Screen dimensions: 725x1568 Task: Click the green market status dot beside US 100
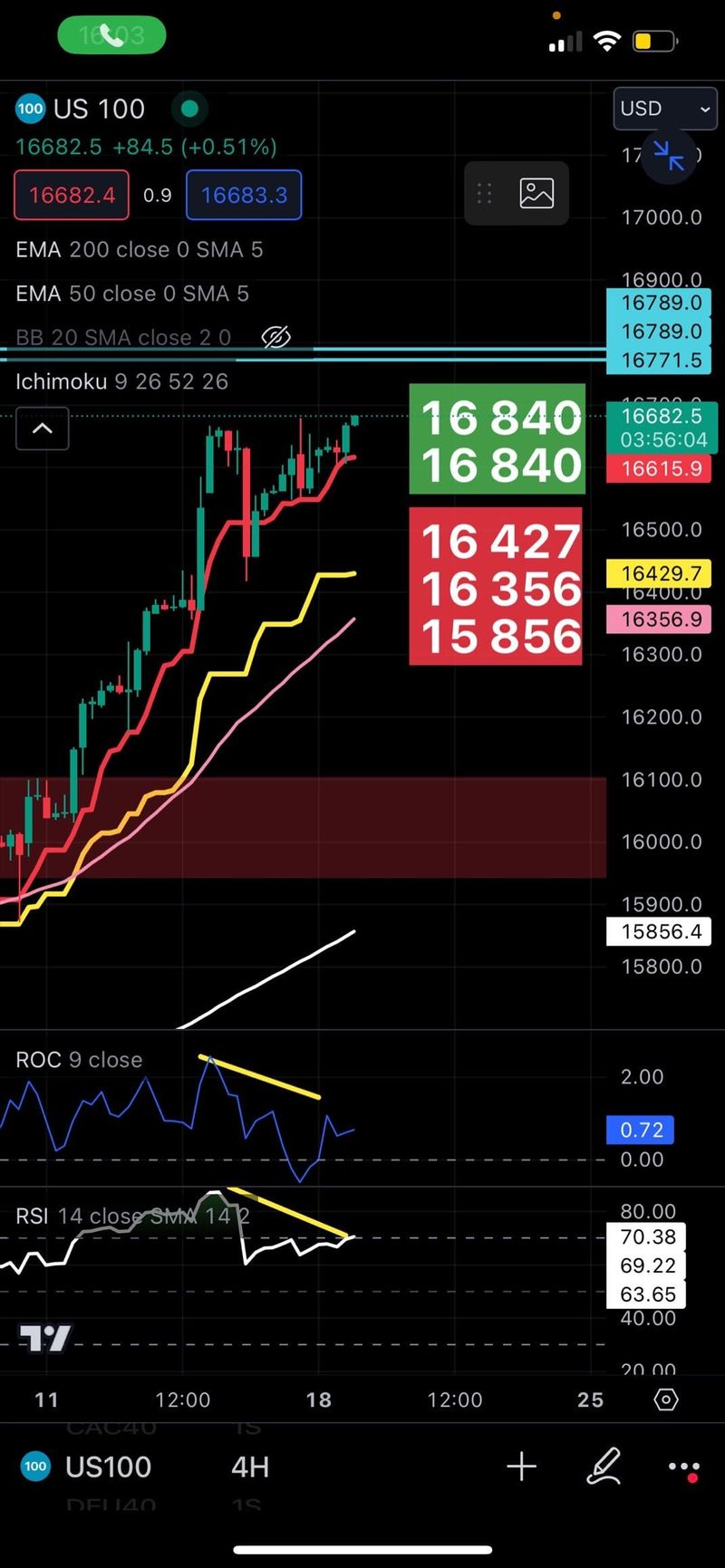pos(189,108)
